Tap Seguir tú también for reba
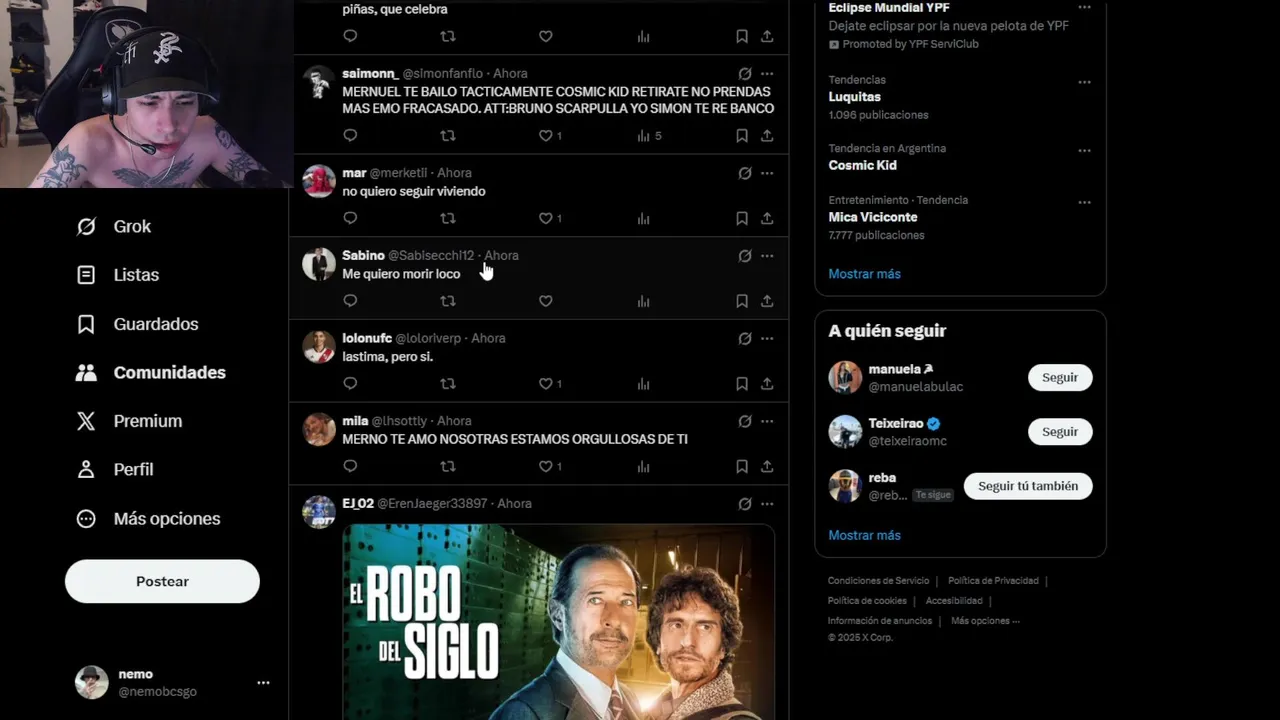The image size is (1280, 720). tap(1027, 486)
